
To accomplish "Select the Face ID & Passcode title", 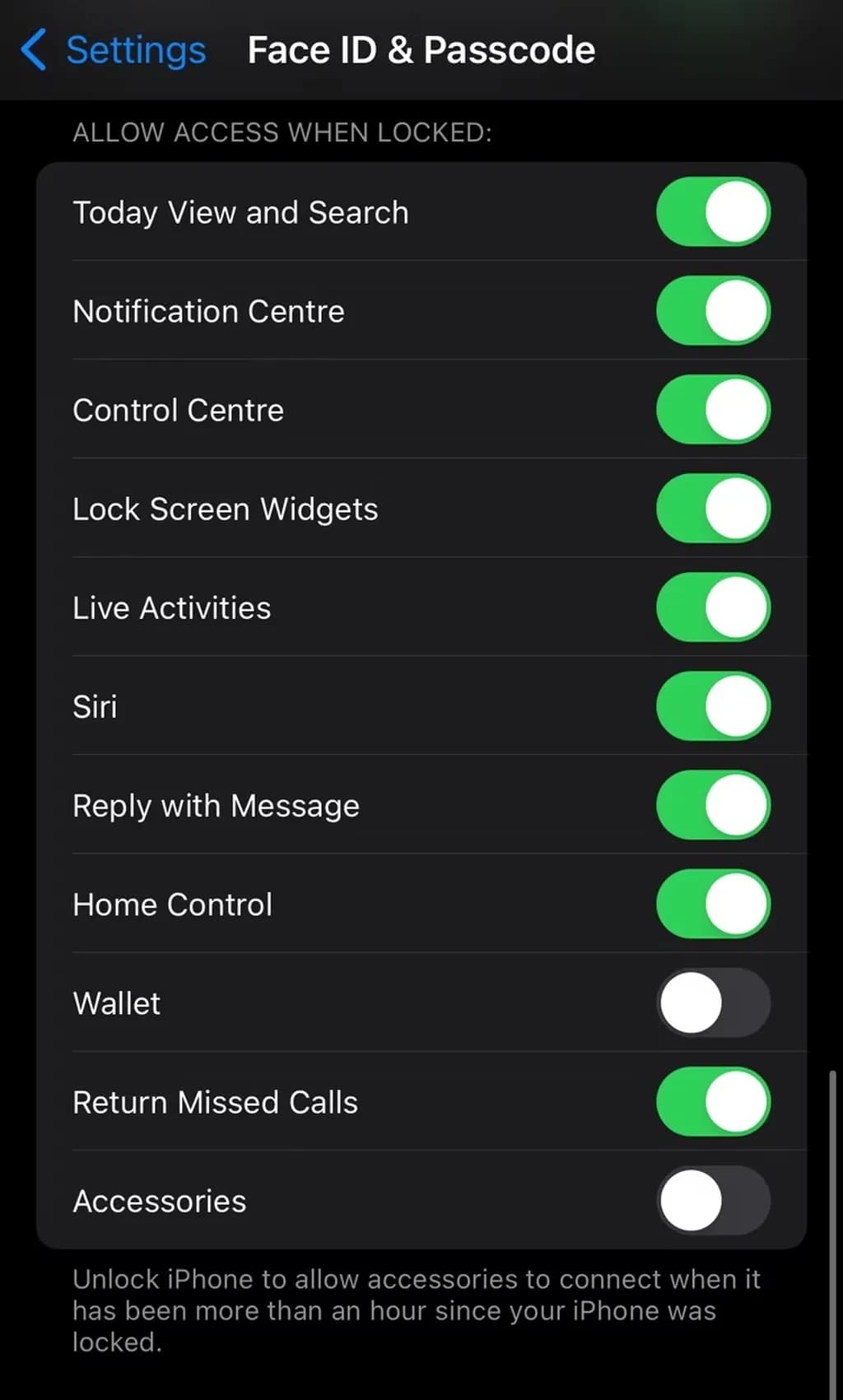I will 421,49.
